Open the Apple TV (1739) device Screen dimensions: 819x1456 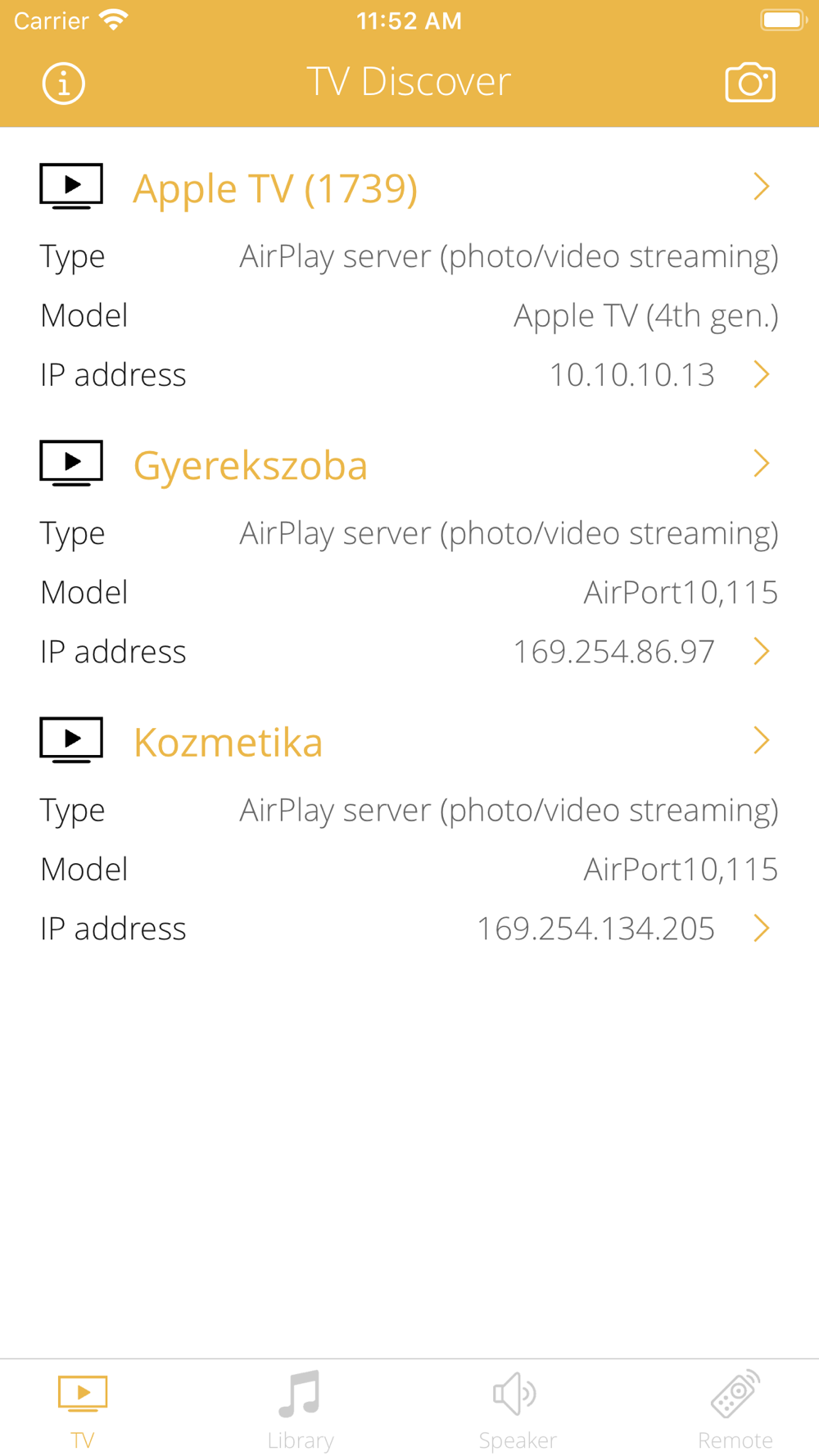click(409, 188)
